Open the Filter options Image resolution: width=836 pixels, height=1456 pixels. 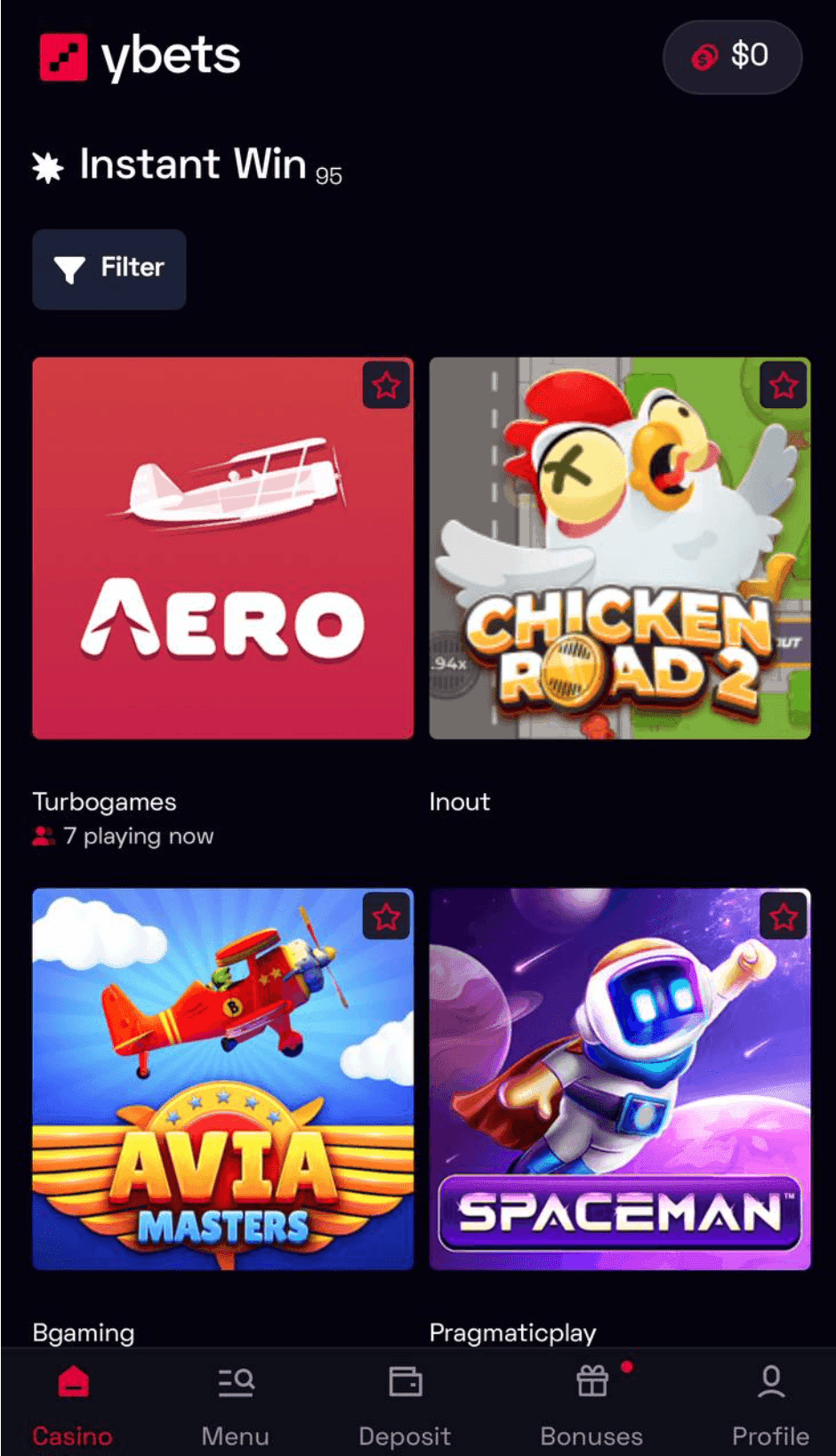[109, 268]
